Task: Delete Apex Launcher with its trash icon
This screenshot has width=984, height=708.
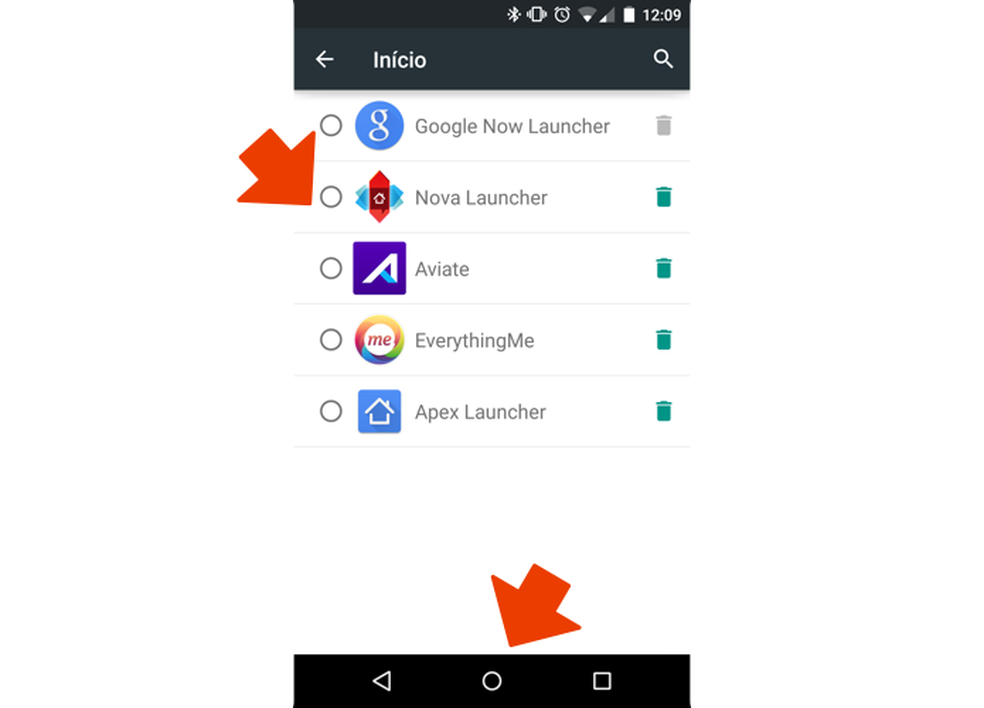Action: point(663,411)
